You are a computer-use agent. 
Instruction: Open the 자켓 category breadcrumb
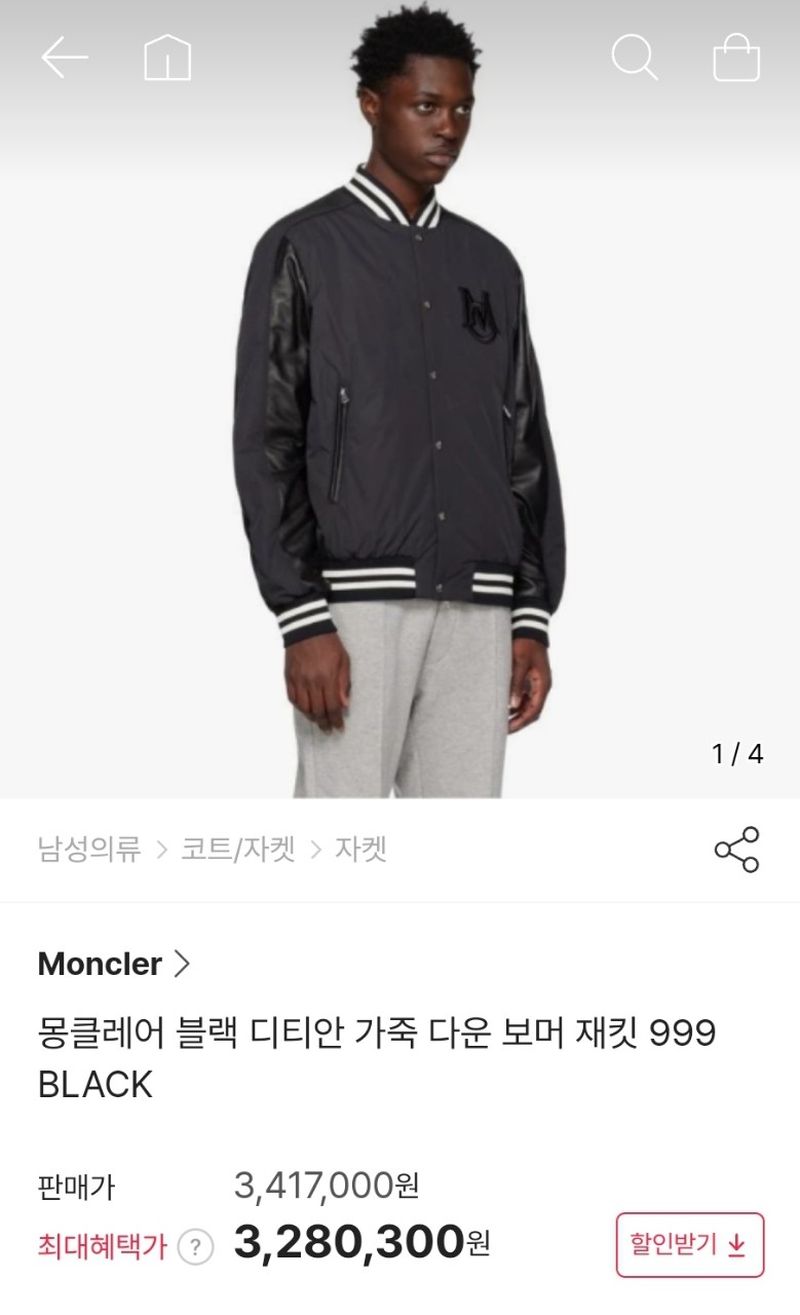(361, 850)
